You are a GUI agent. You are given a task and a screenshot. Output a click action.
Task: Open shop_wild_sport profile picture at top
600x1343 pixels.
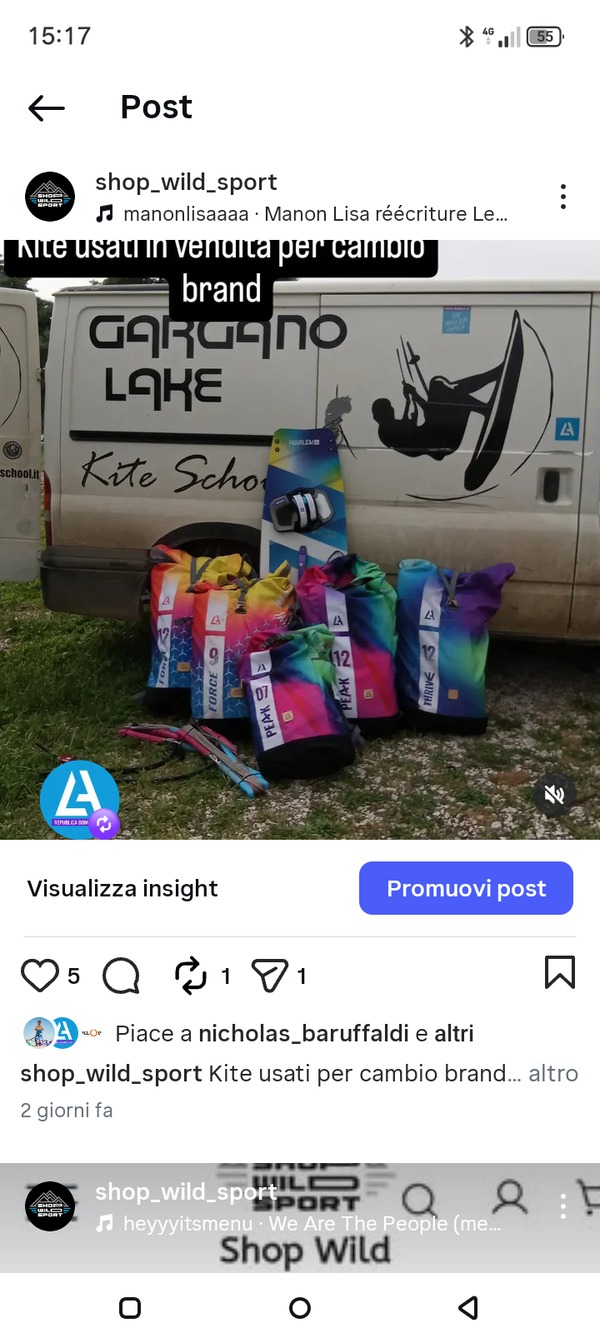click(50, 196)
